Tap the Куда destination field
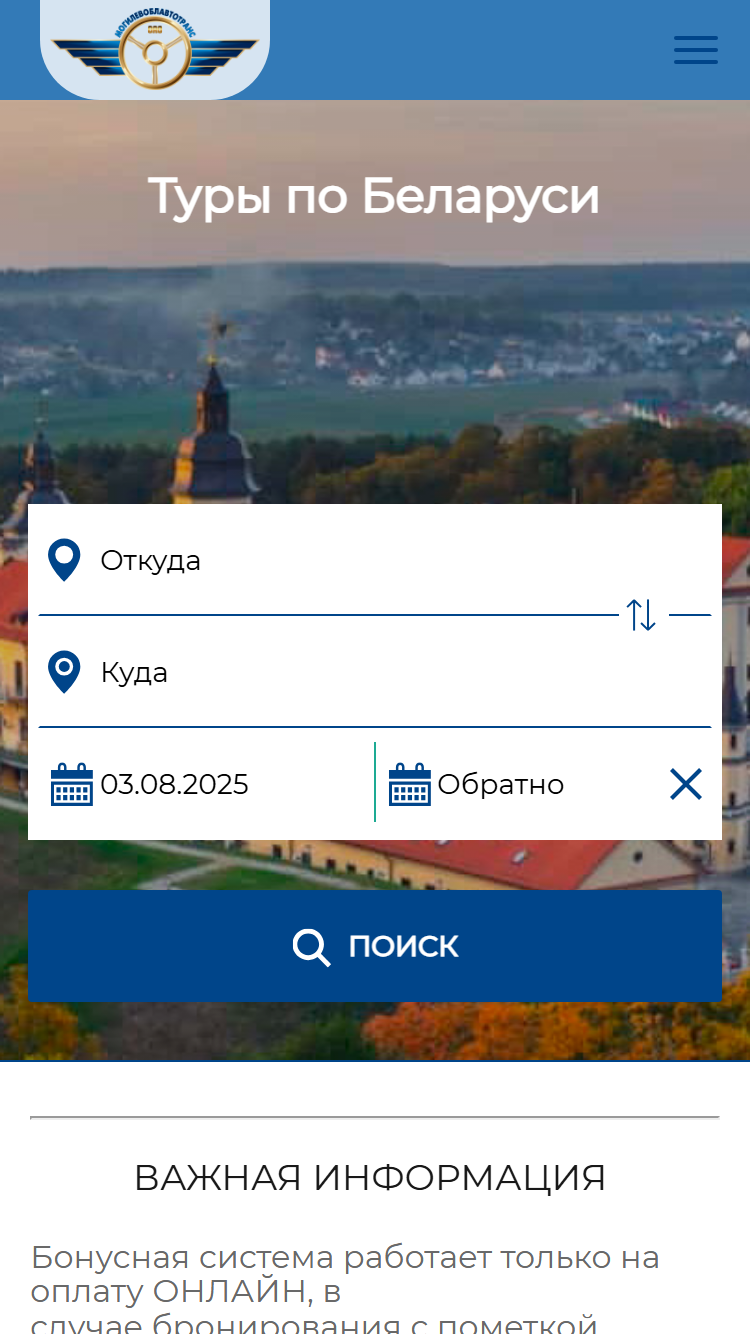The height and width of the screenshot is (1334, 750). coord(375,673)
